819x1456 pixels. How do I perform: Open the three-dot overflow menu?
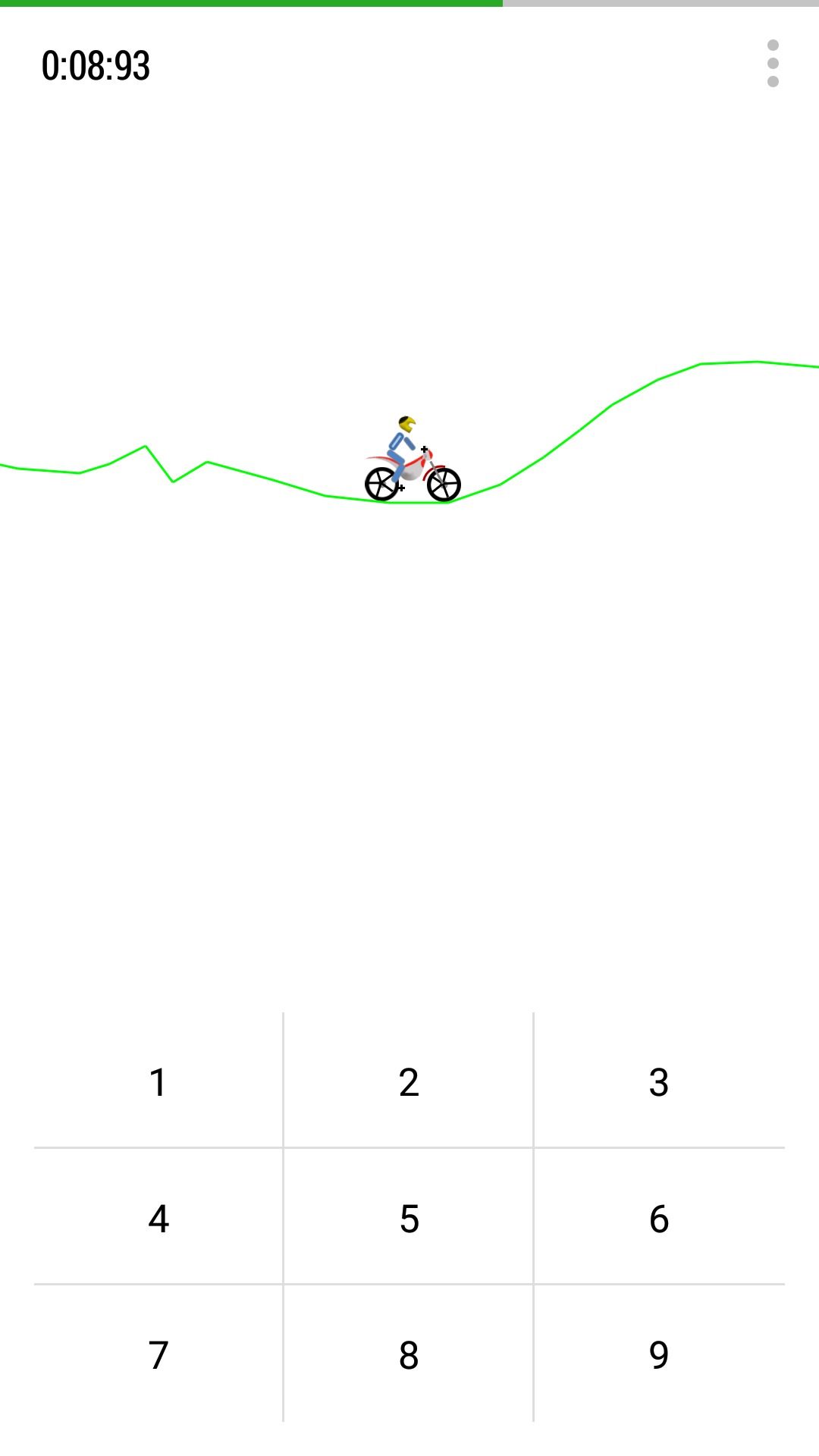[x=773, y=64]
